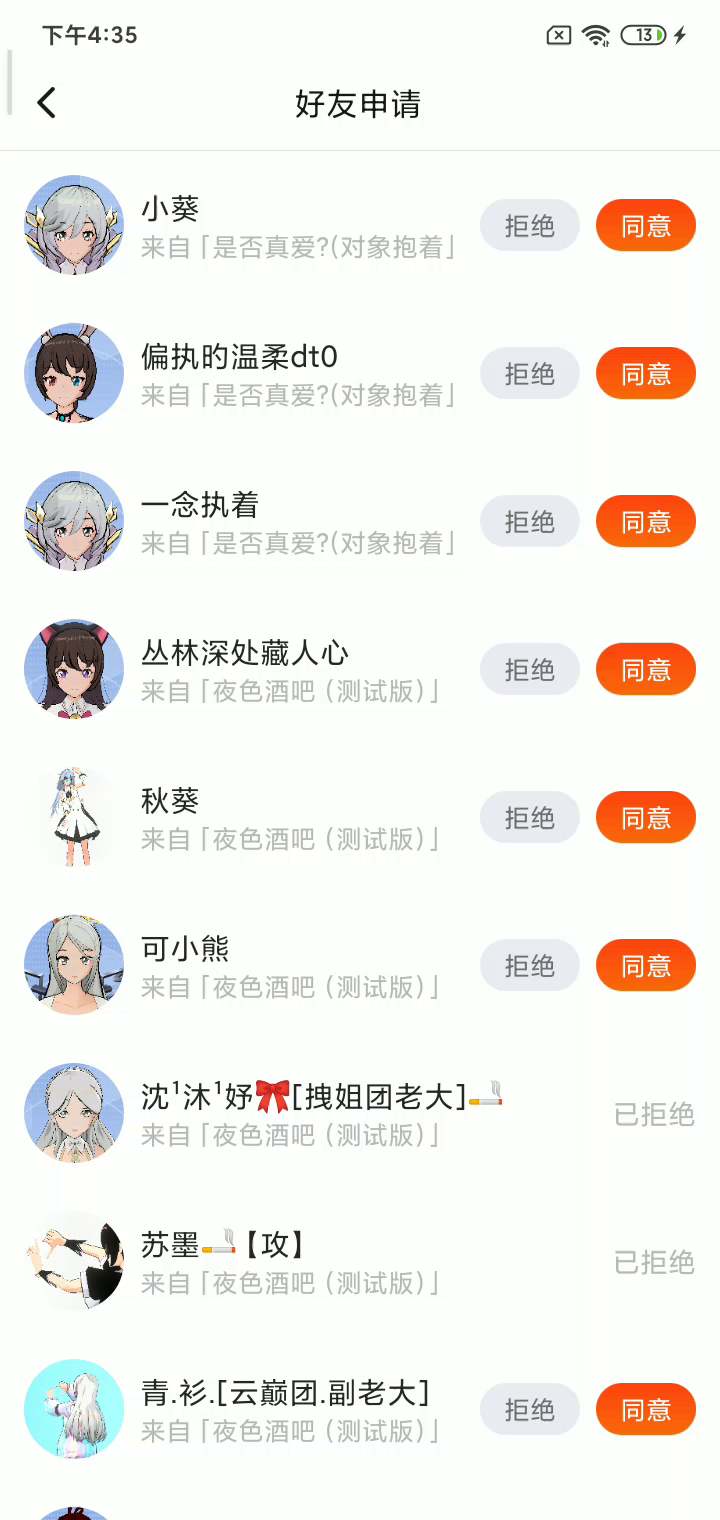Tap 同意 for 偏执的温柔dt0
The width and height of the screenshot is (720, 1520).
645,373
